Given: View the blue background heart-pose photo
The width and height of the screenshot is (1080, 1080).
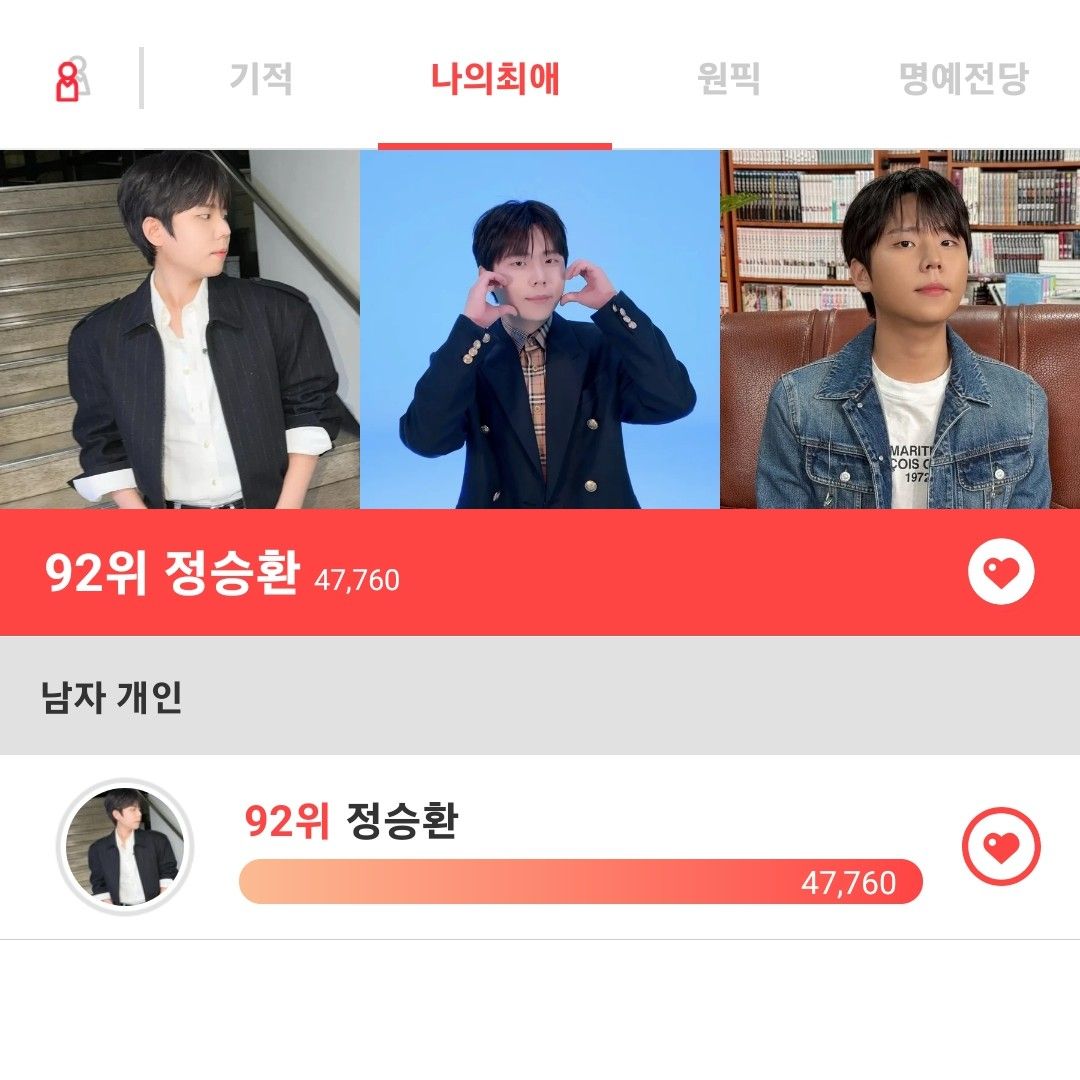Looking at the screenshot, I should 540,330.
